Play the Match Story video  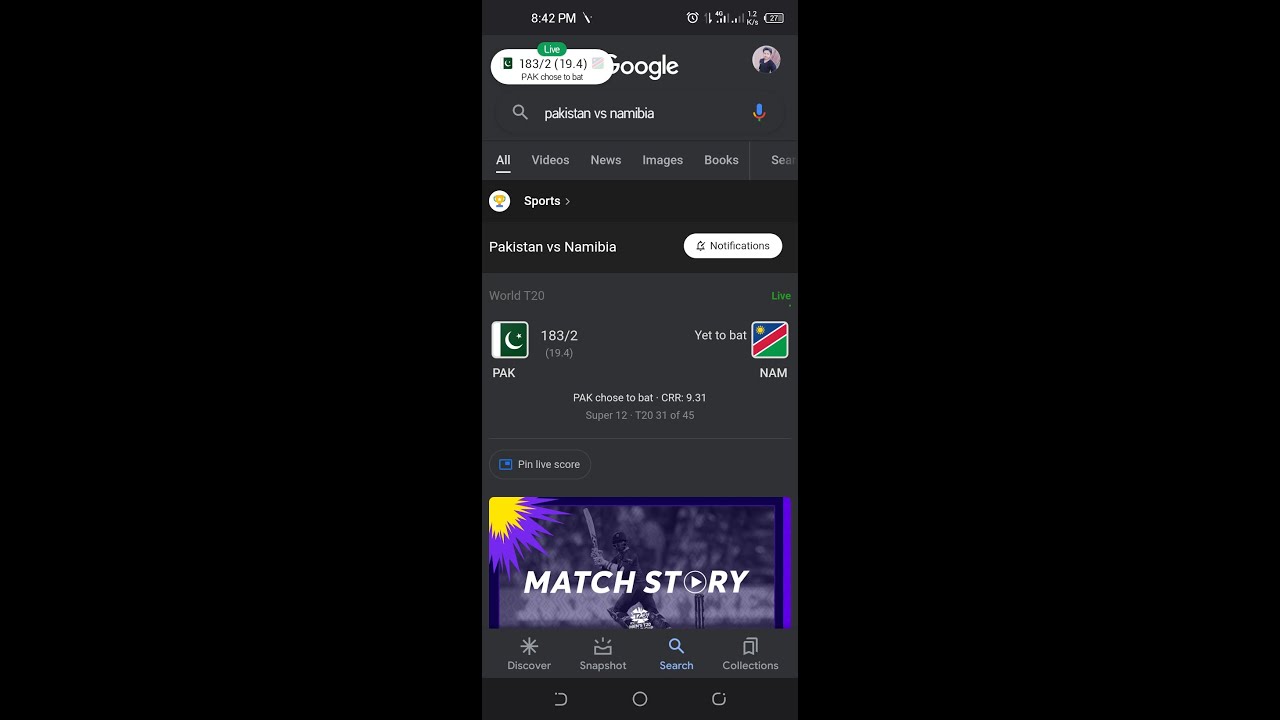point(695,582)
